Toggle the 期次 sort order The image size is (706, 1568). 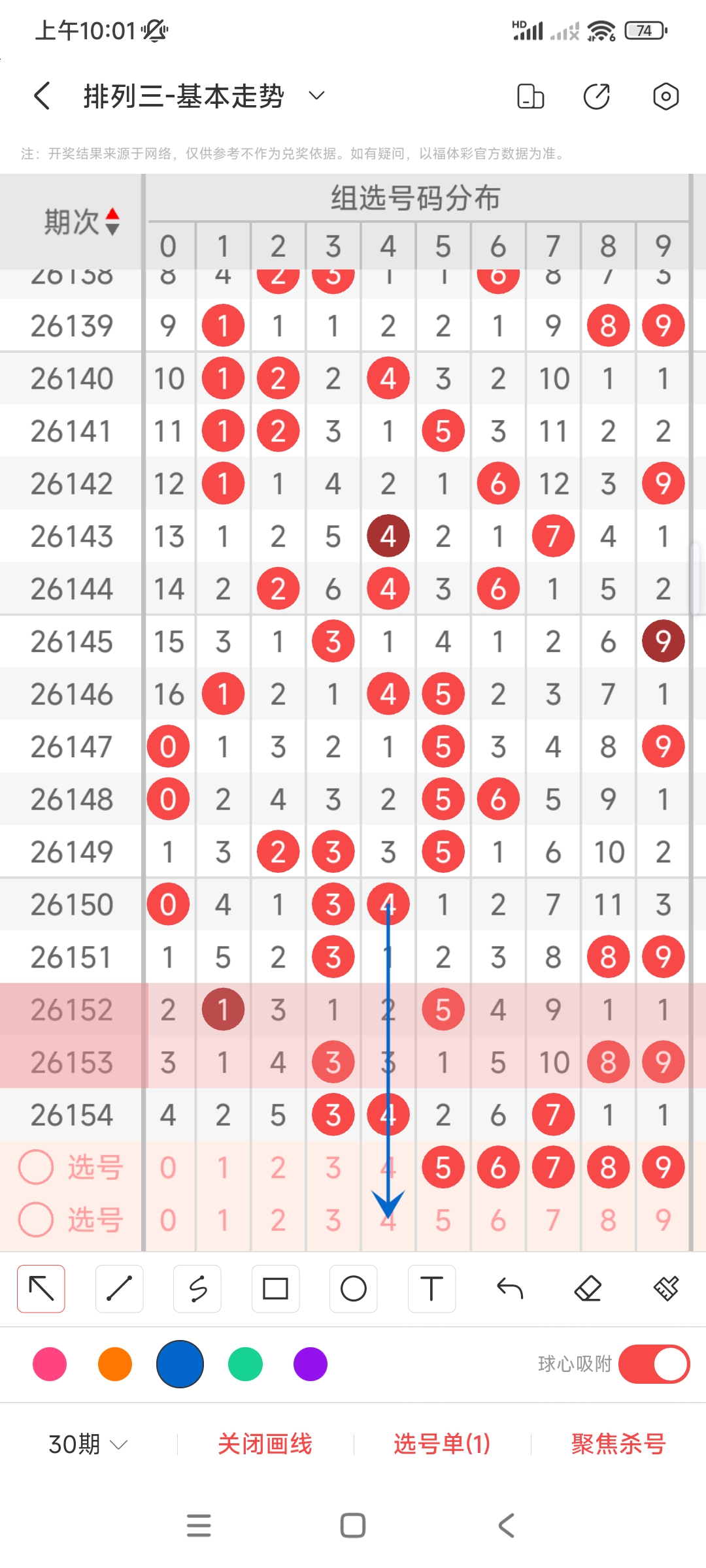(x=112, y=221)
